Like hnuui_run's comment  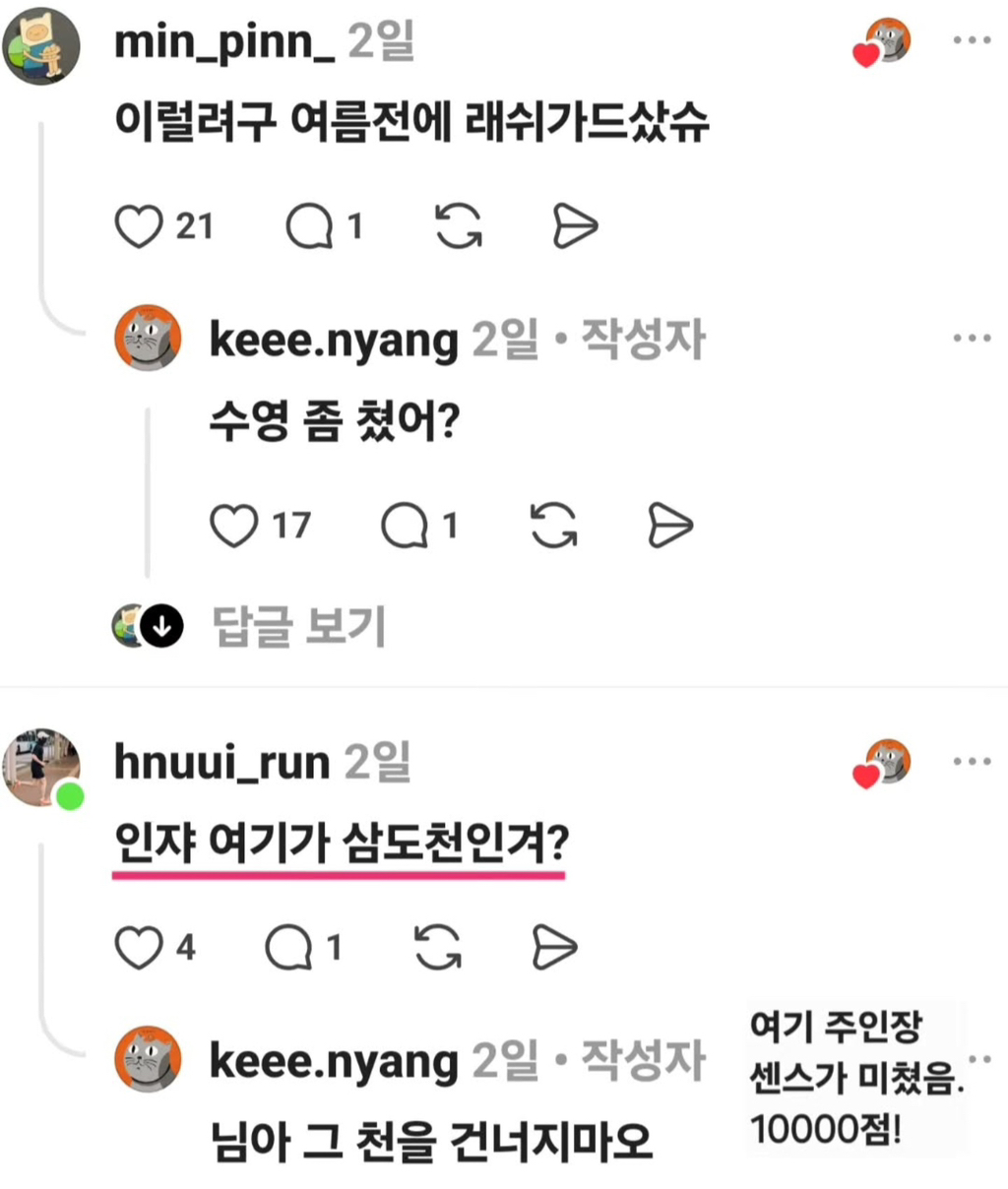pyautogui.click(x=139, y=948)
